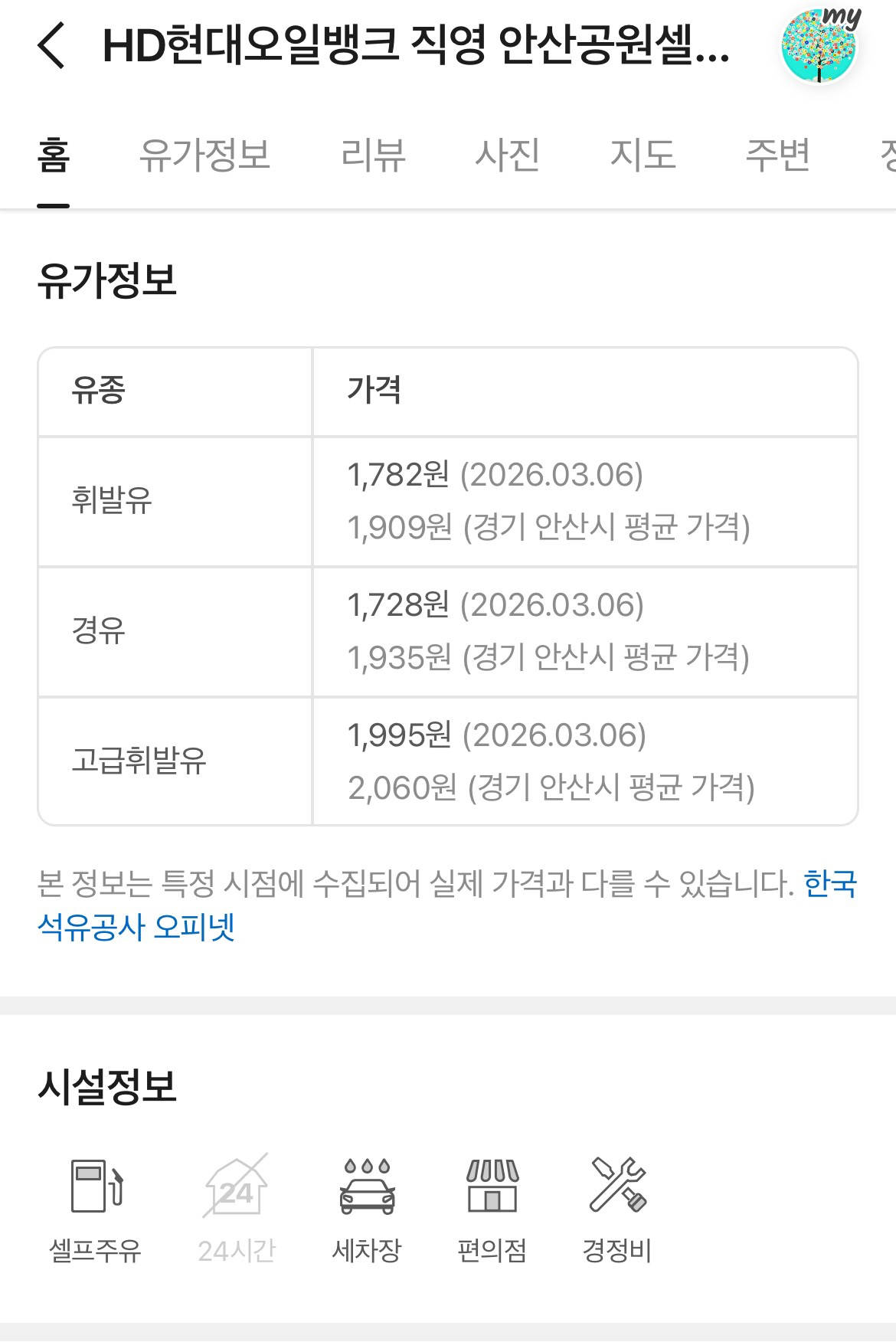Switch to the 사진 tab
Viewport: 896px width, 1342px height.
[508, 155]
